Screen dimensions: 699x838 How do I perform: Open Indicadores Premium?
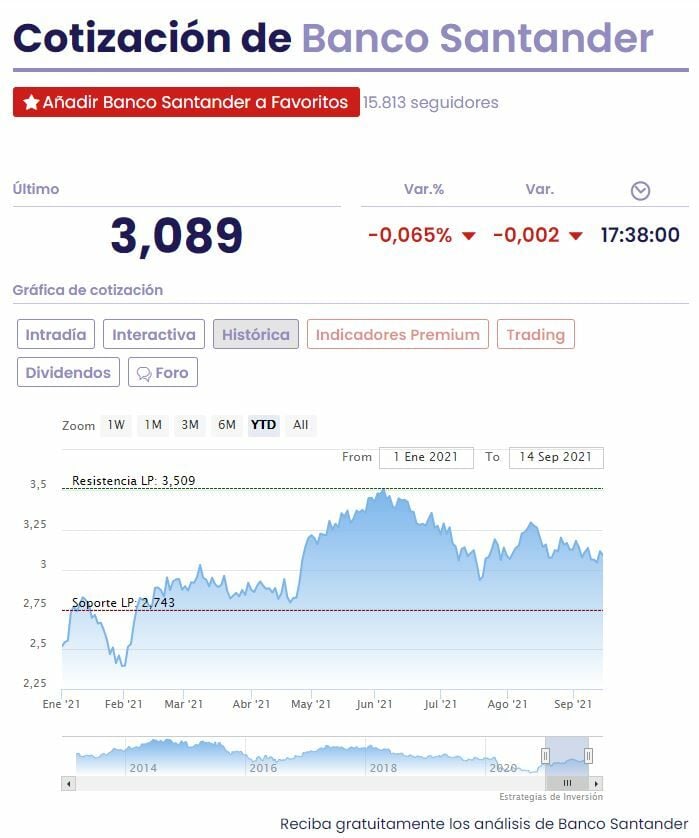(398, 335)
